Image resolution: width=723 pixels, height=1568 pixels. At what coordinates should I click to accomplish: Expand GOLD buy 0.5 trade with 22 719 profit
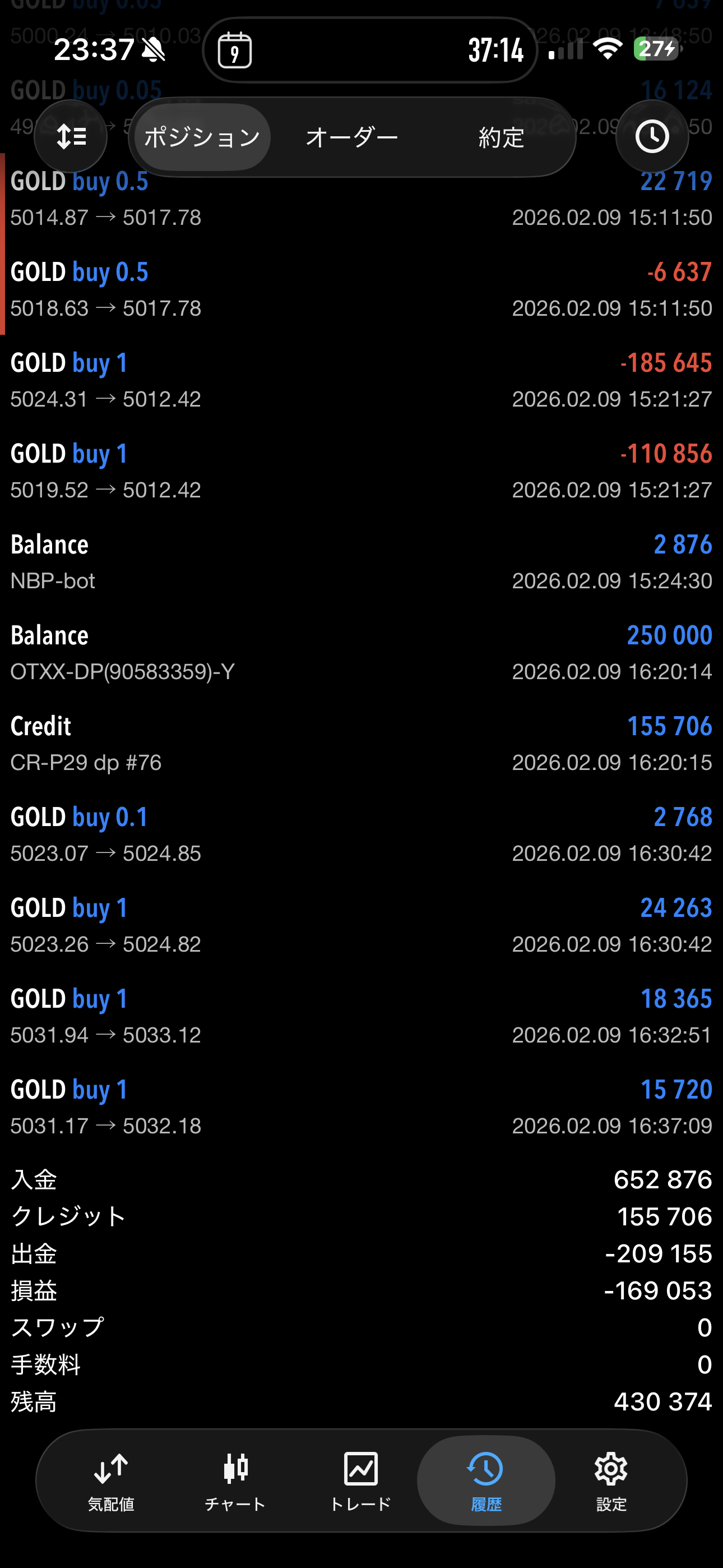tap(361, 200)
